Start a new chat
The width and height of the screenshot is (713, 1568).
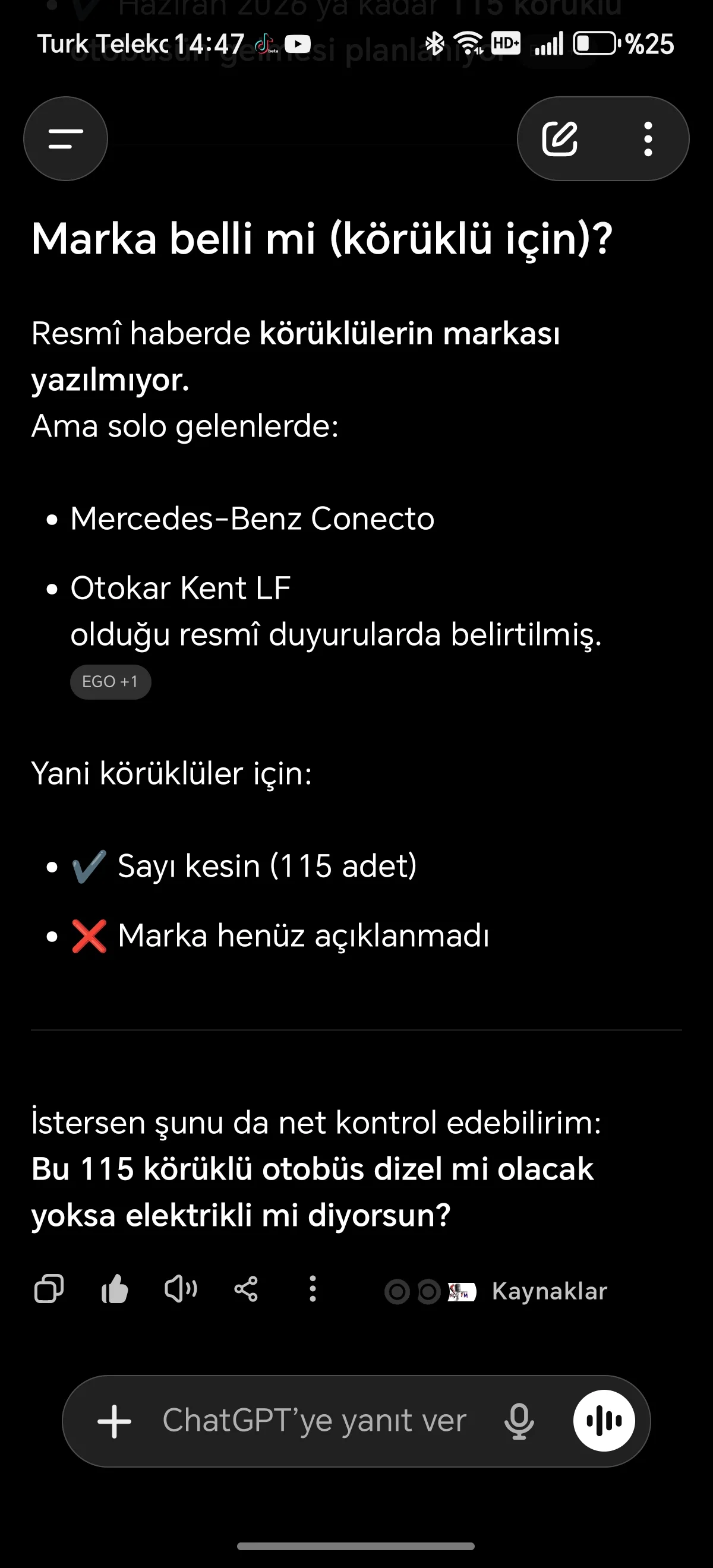560,139
